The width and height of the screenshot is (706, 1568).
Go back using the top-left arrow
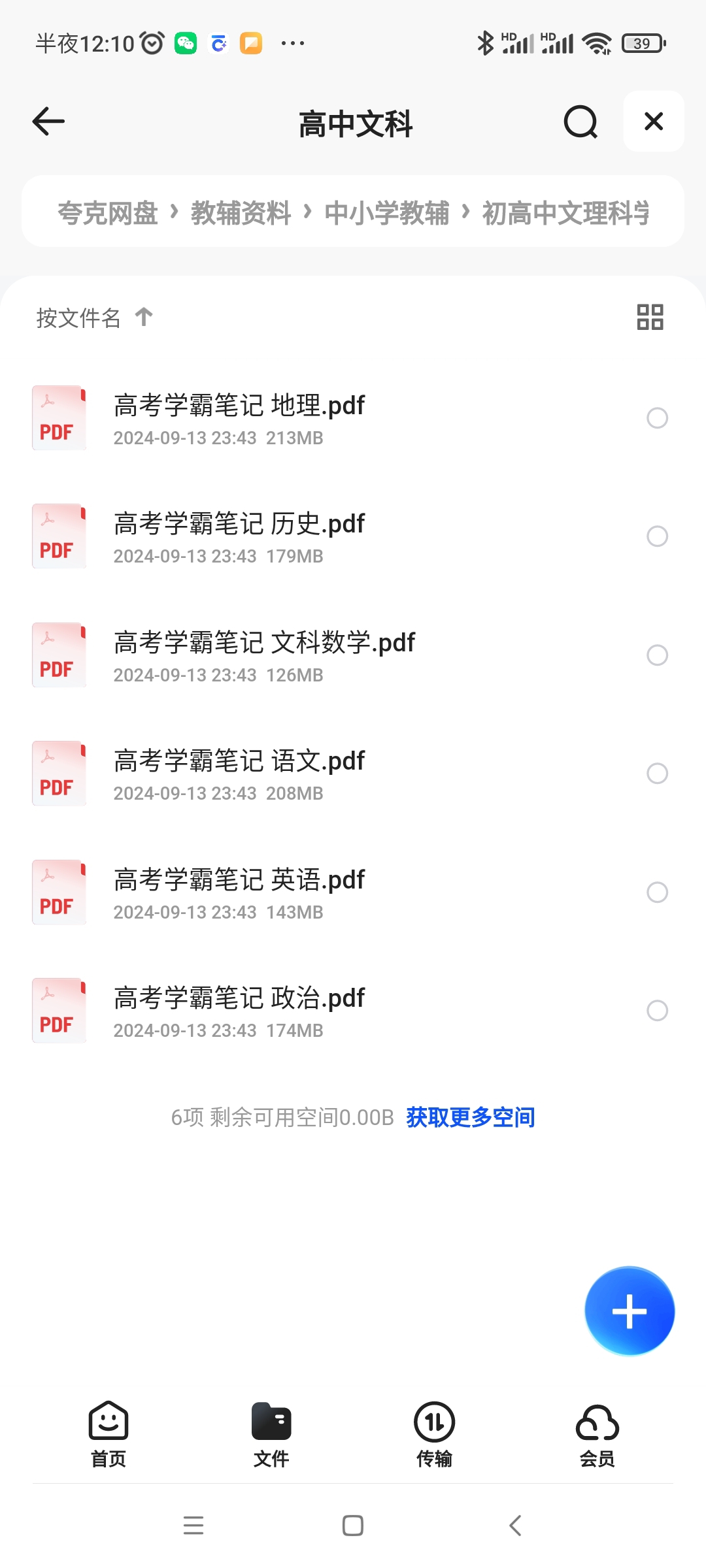point(48,122)
